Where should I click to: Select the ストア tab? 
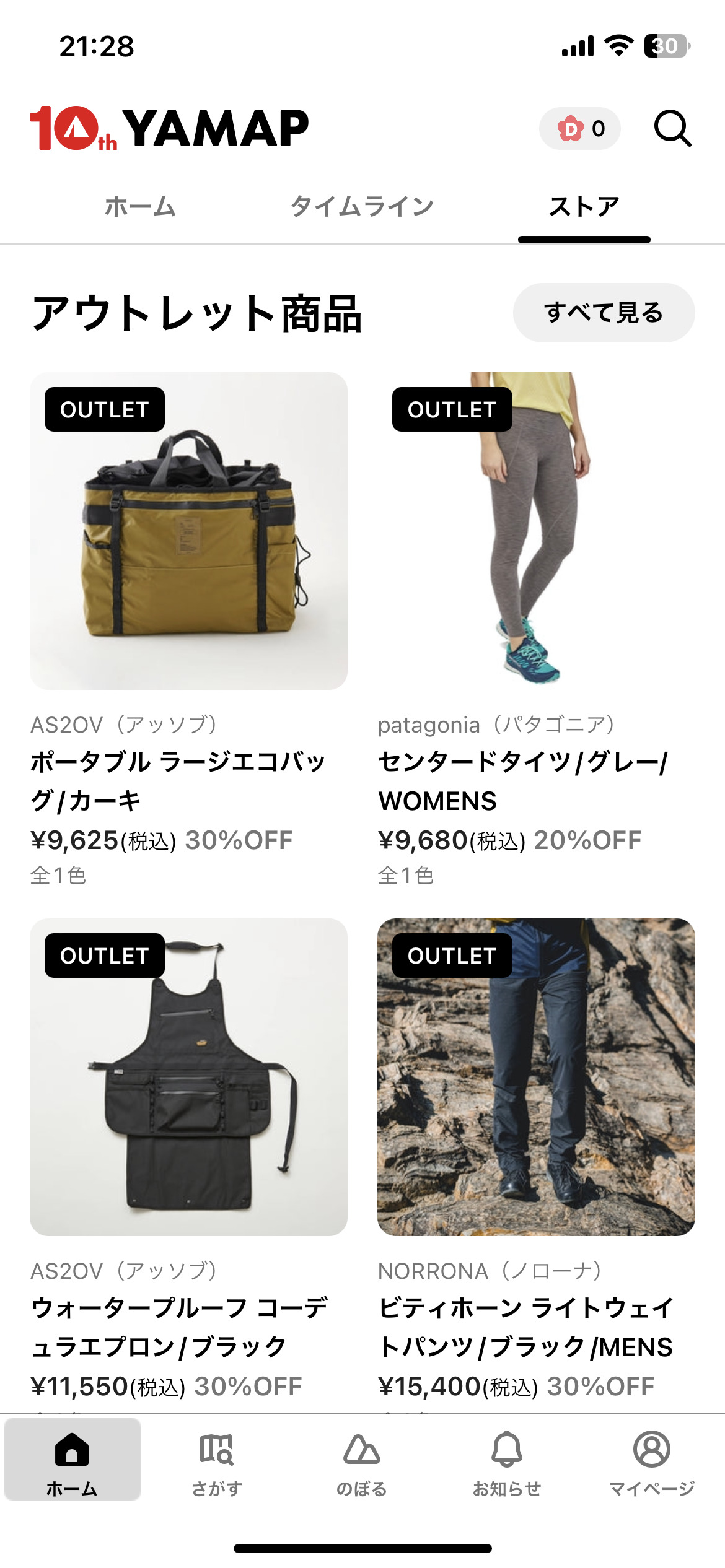(x=584, y=207)
